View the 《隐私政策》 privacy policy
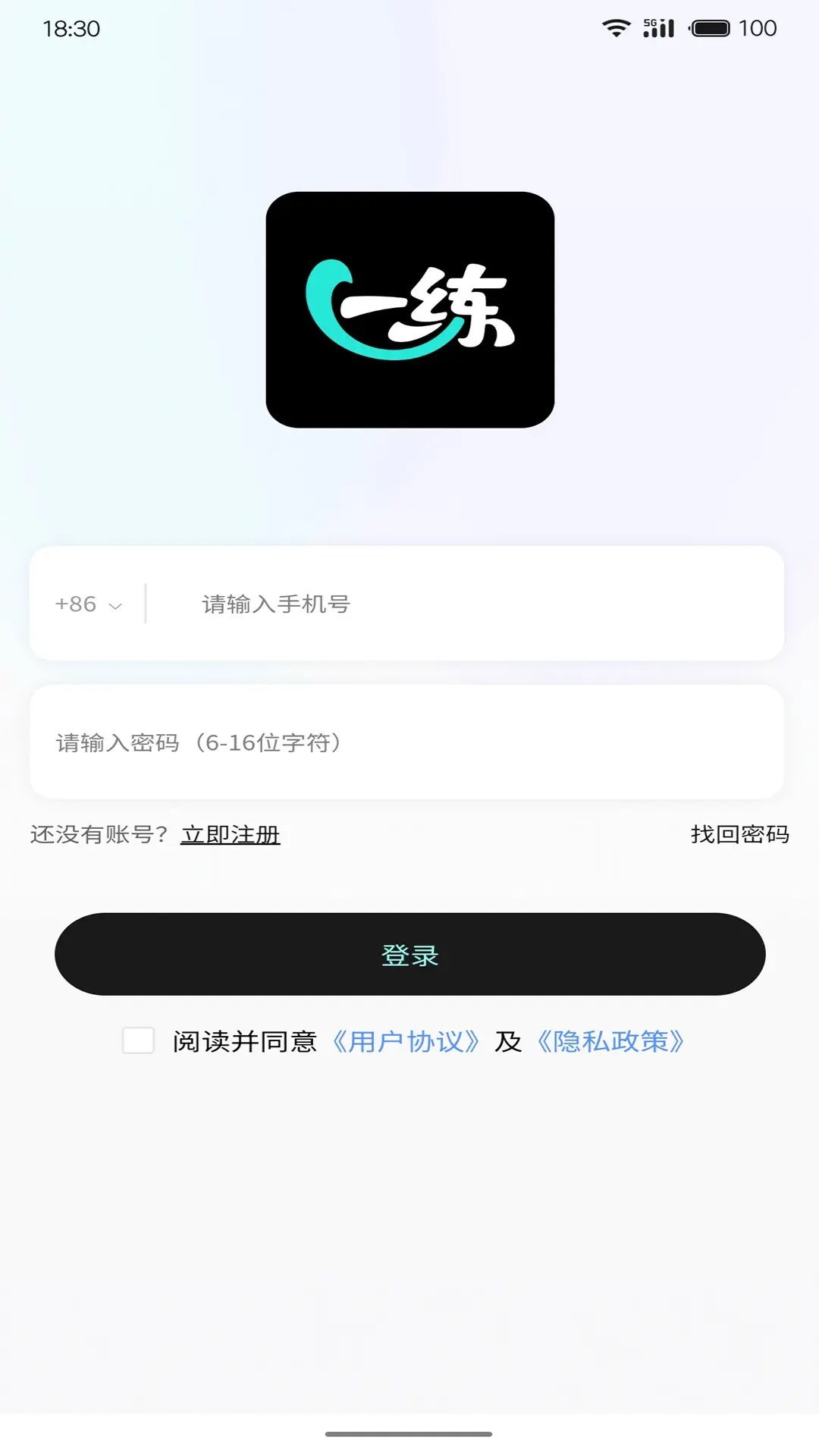Image resolution: width=819 pixels, height=1456 pixels. (x=610, y=1042)
